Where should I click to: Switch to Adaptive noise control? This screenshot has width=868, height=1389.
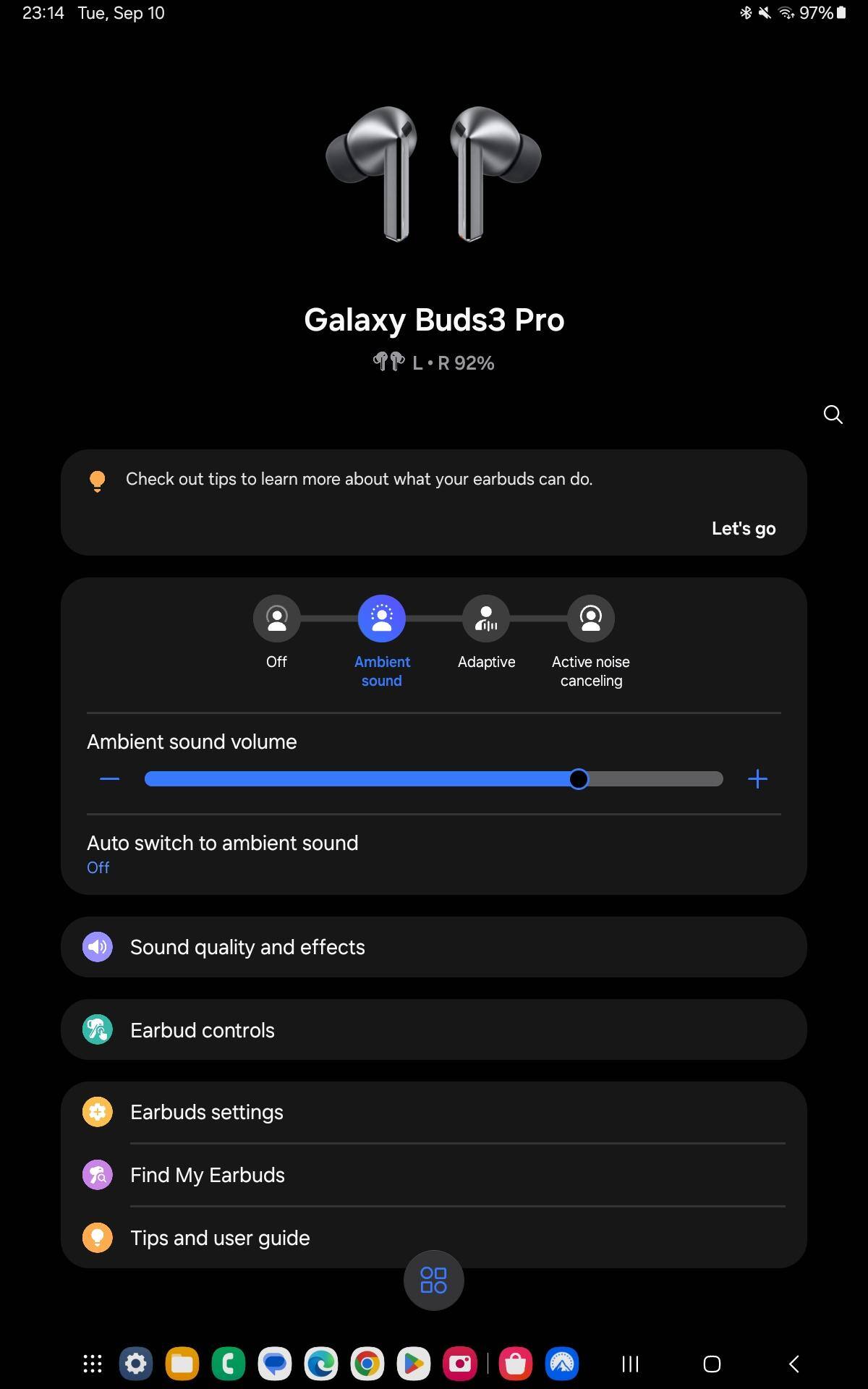(x=486, y=619)
